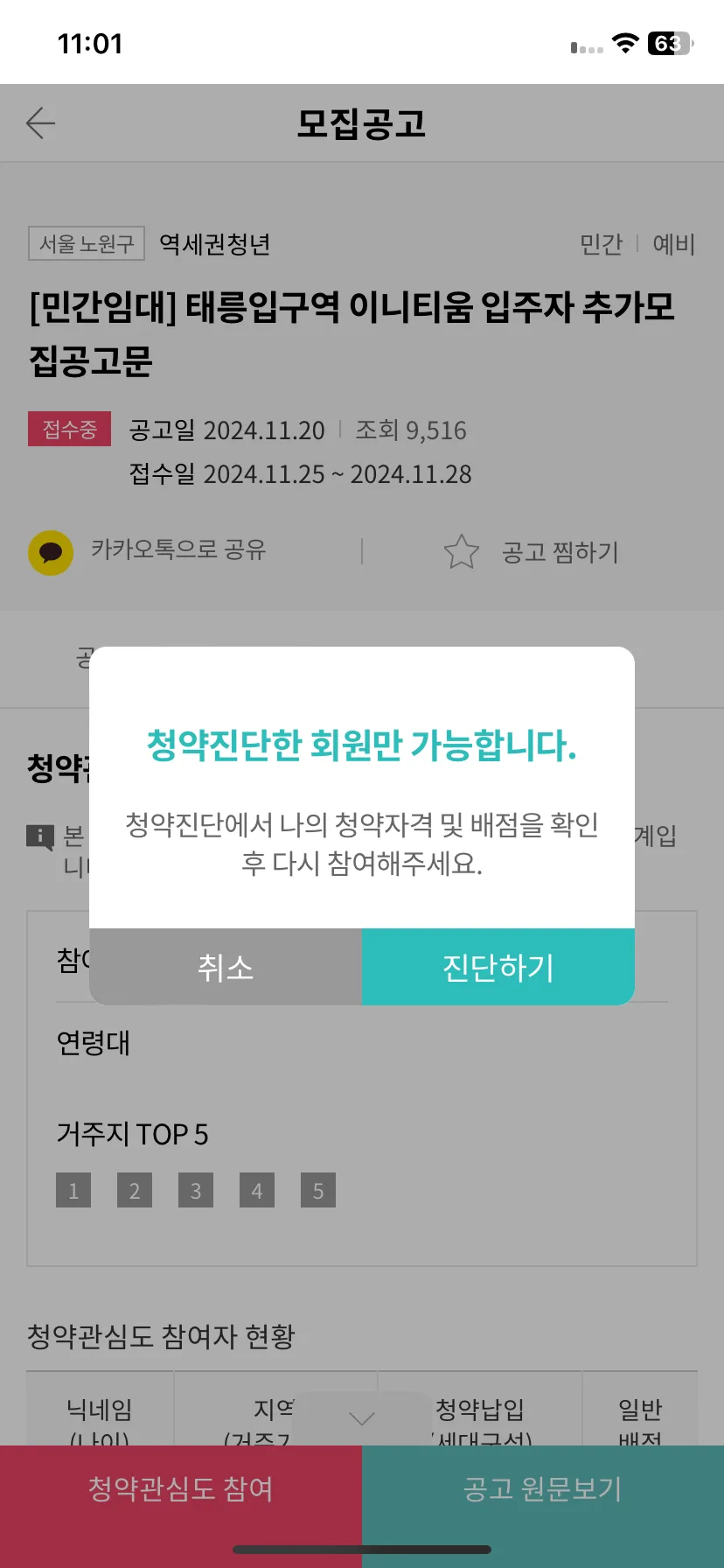
Task: Open 공고 원문보기
Action: click(543, 1488)
